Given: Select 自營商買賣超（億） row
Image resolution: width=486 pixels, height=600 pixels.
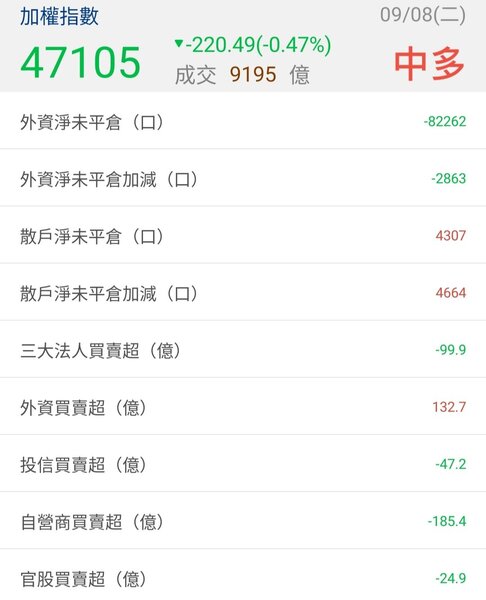Looking at the screenshot, I should point(243,520).
